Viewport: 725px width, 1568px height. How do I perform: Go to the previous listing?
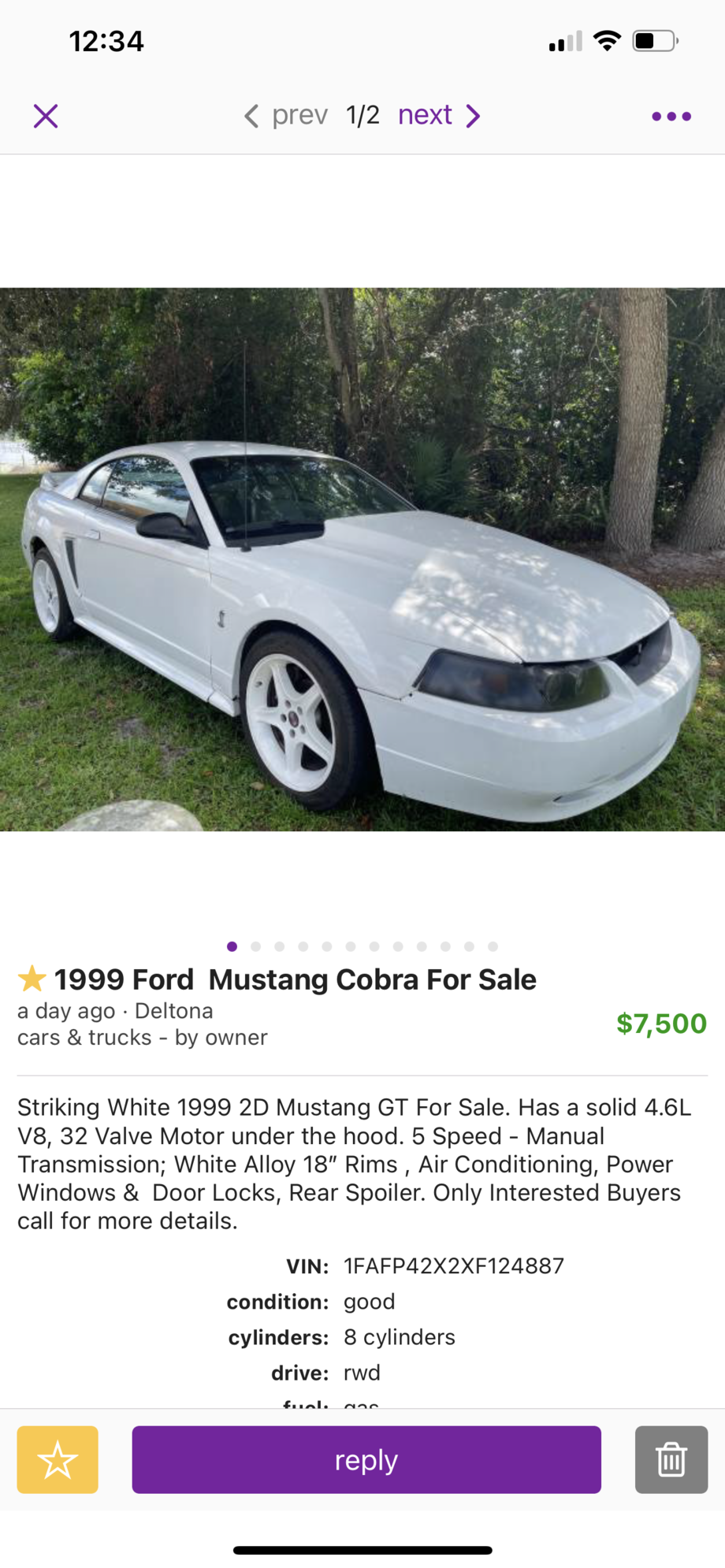click(x=285, y=116)
